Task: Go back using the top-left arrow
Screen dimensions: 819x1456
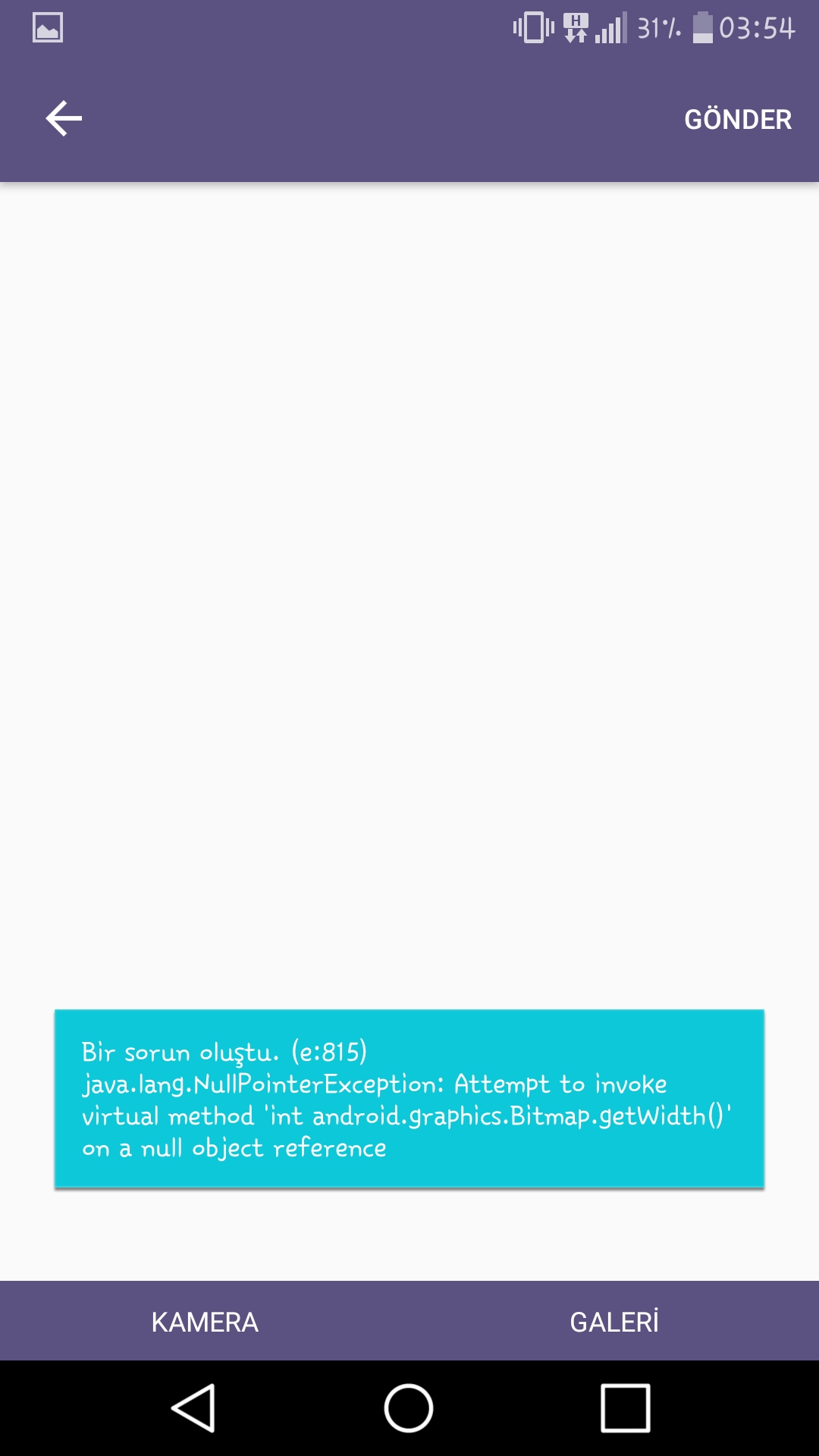Action: pos(64,119)
